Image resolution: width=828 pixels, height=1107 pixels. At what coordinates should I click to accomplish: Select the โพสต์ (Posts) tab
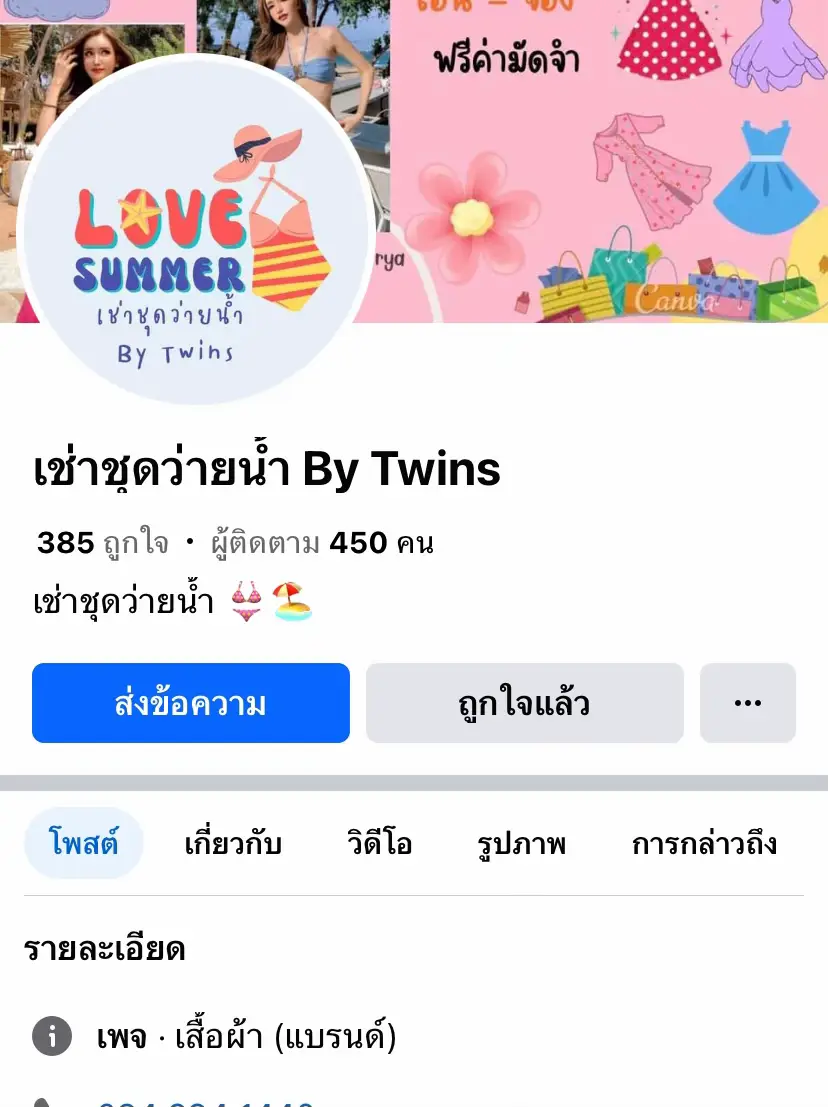coord(84,843)
